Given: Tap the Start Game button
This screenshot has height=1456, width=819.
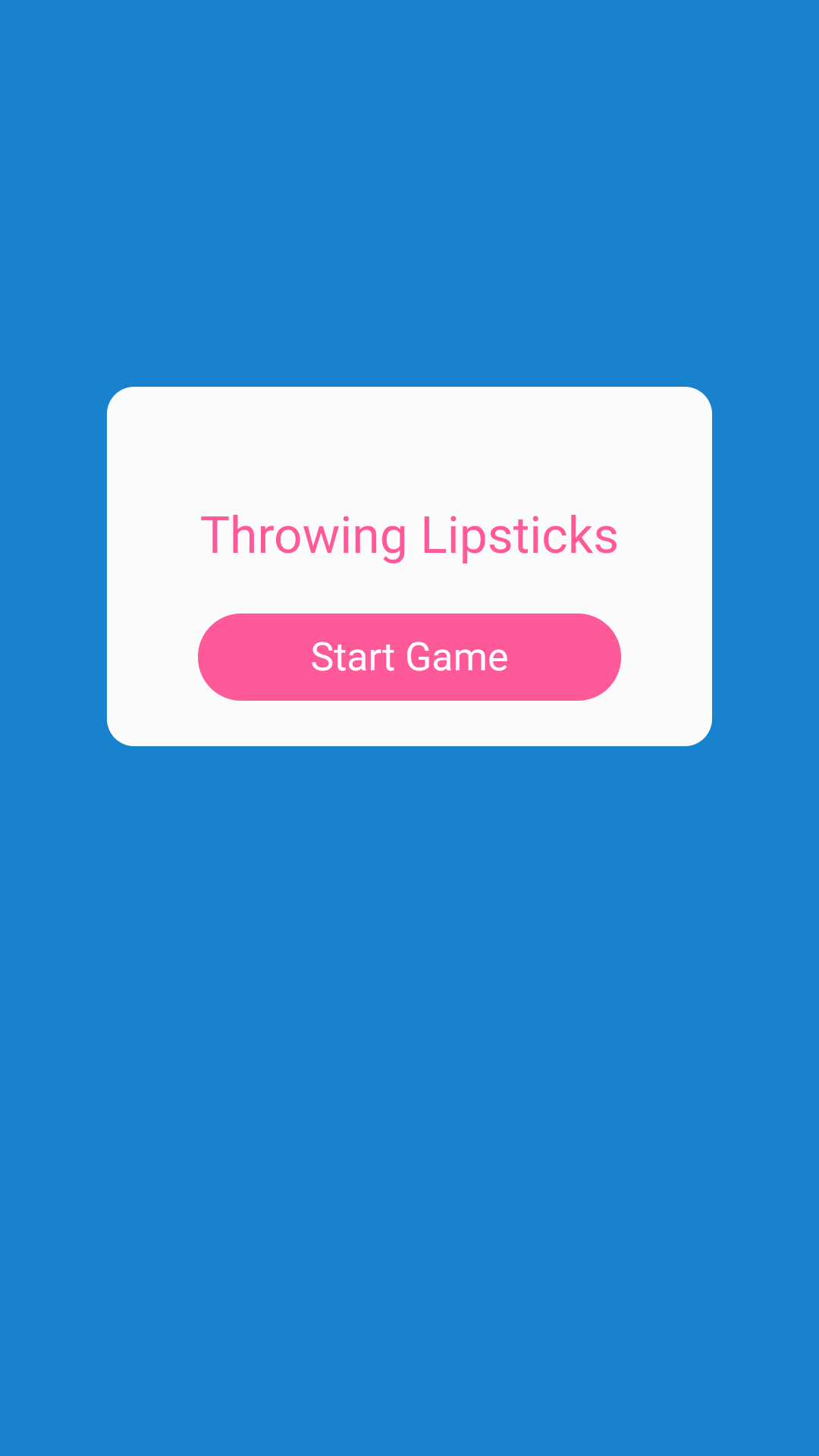Looking at the screenshot, I should [409, 657].
